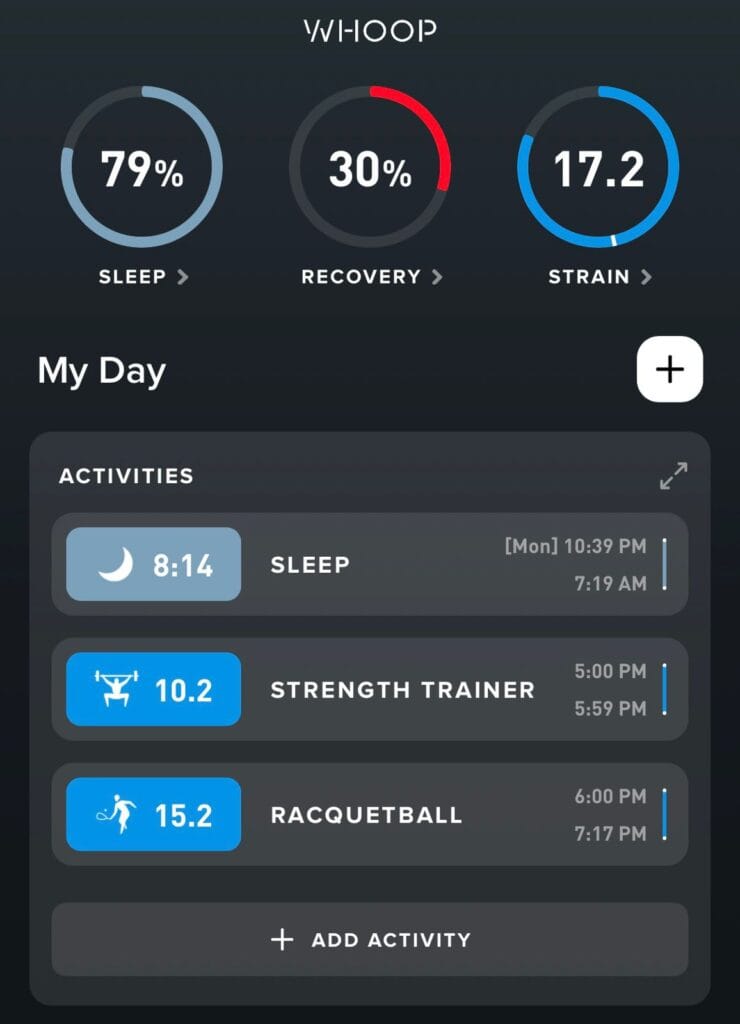The image size is (740, 1024).
Task: Click the plus icon next to My Day
Action: 669,369
